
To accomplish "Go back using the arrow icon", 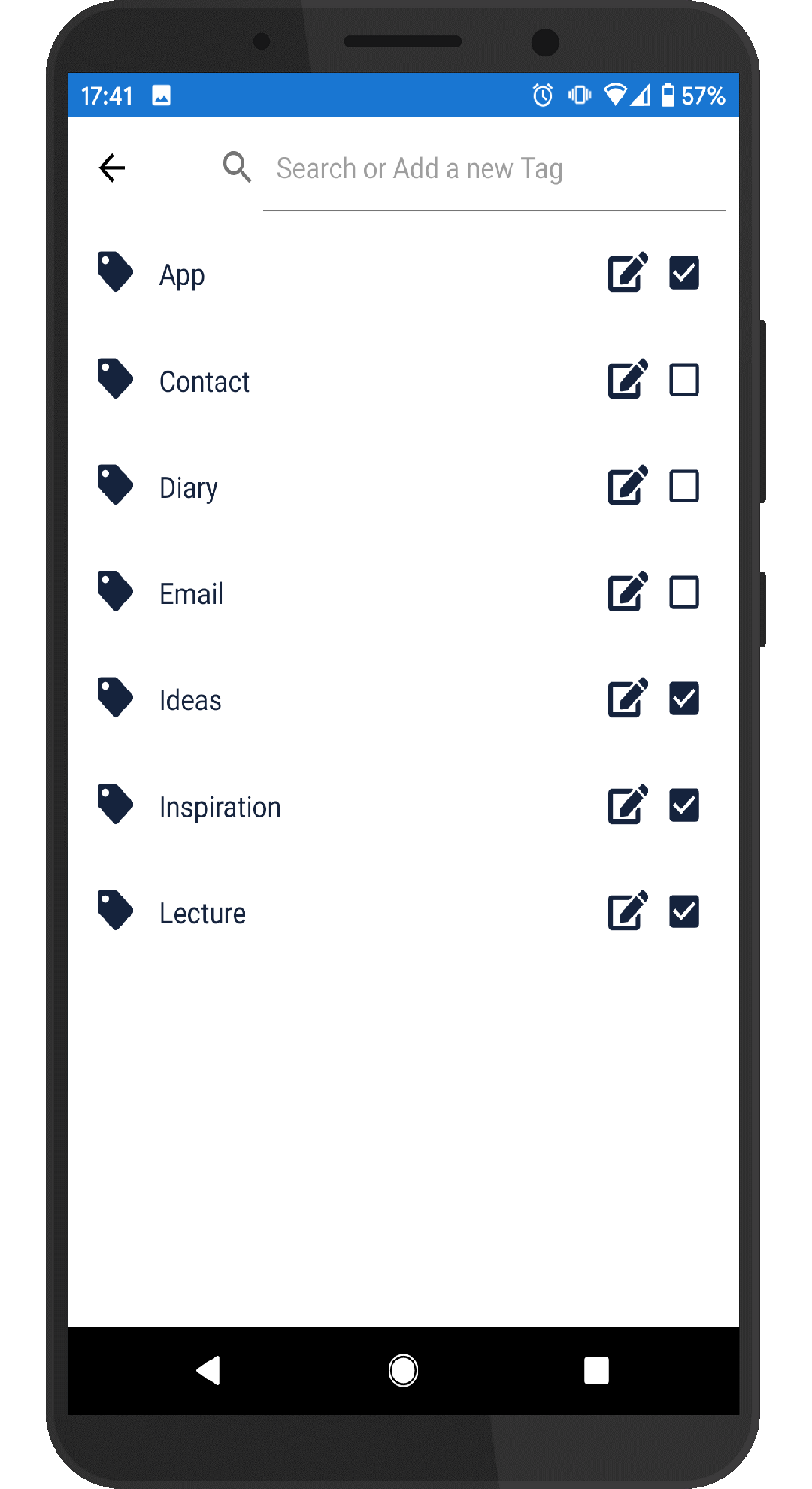I will pos(112,168).
